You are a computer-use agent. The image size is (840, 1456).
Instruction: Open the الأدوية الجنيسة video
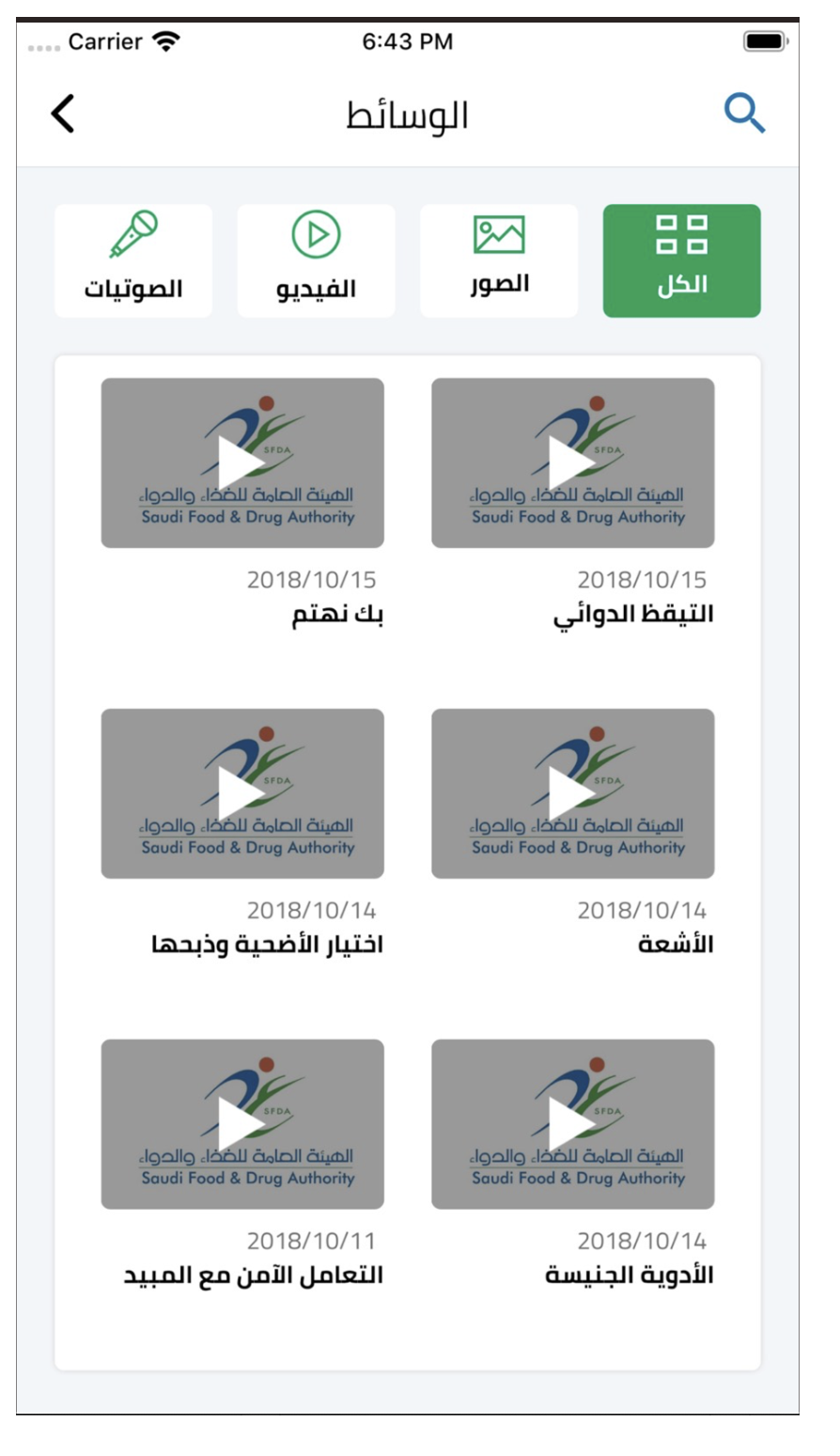coord(572,1124)
